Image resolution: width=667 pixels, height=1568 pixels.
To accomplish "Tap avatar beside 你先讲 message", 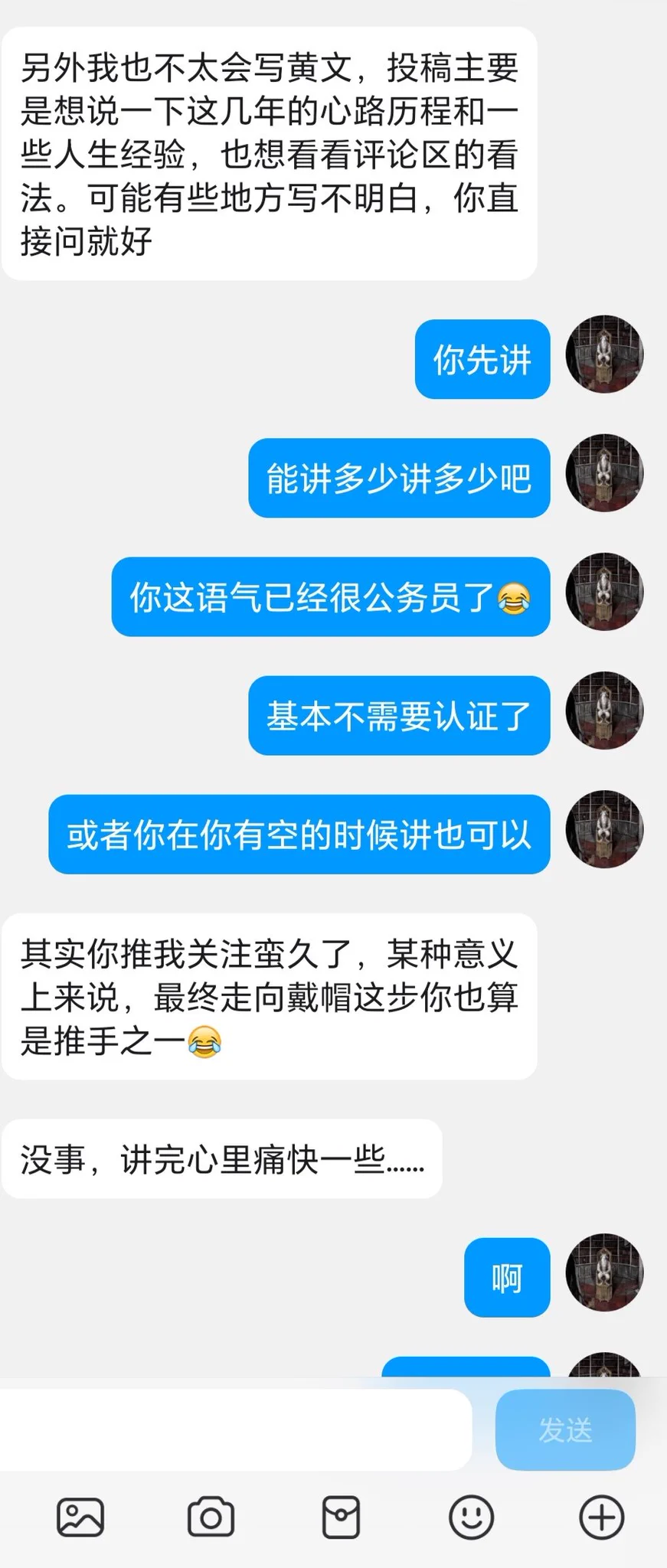I will (x=604, y=354).
